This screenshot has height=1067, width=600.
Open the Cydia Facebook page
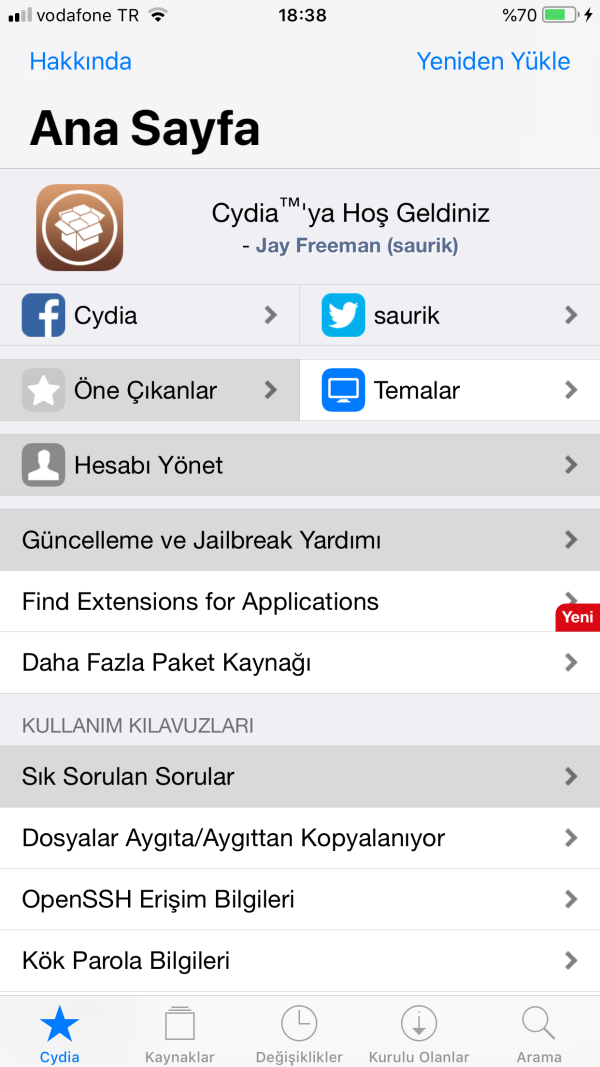[150, 316]
